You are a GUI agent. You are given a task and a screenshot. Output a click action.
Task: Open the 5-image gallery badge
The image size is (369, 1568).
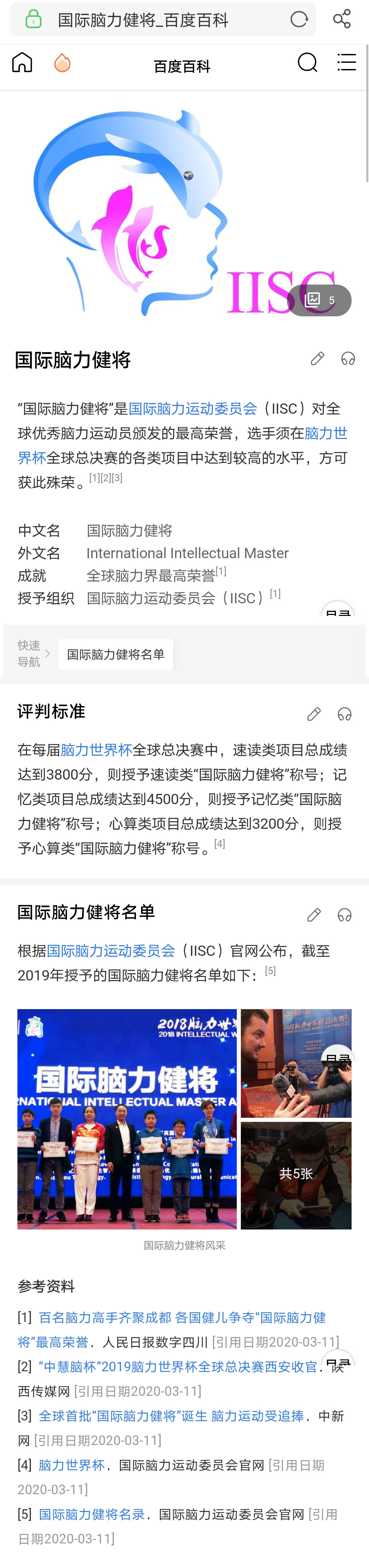click(x=320, y=300)
